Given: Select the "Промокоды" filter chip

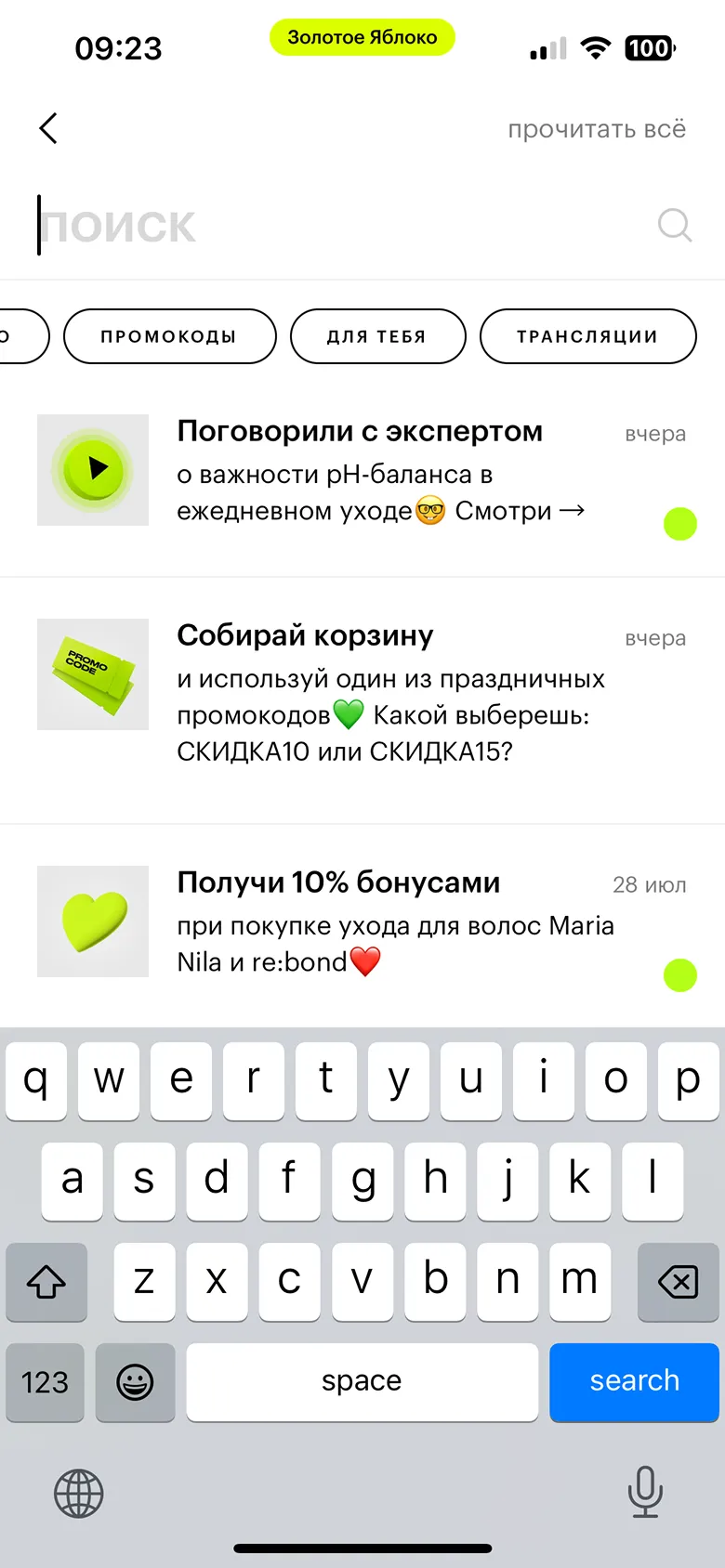Looking at the screenshot, I should [x=169, y=336].
